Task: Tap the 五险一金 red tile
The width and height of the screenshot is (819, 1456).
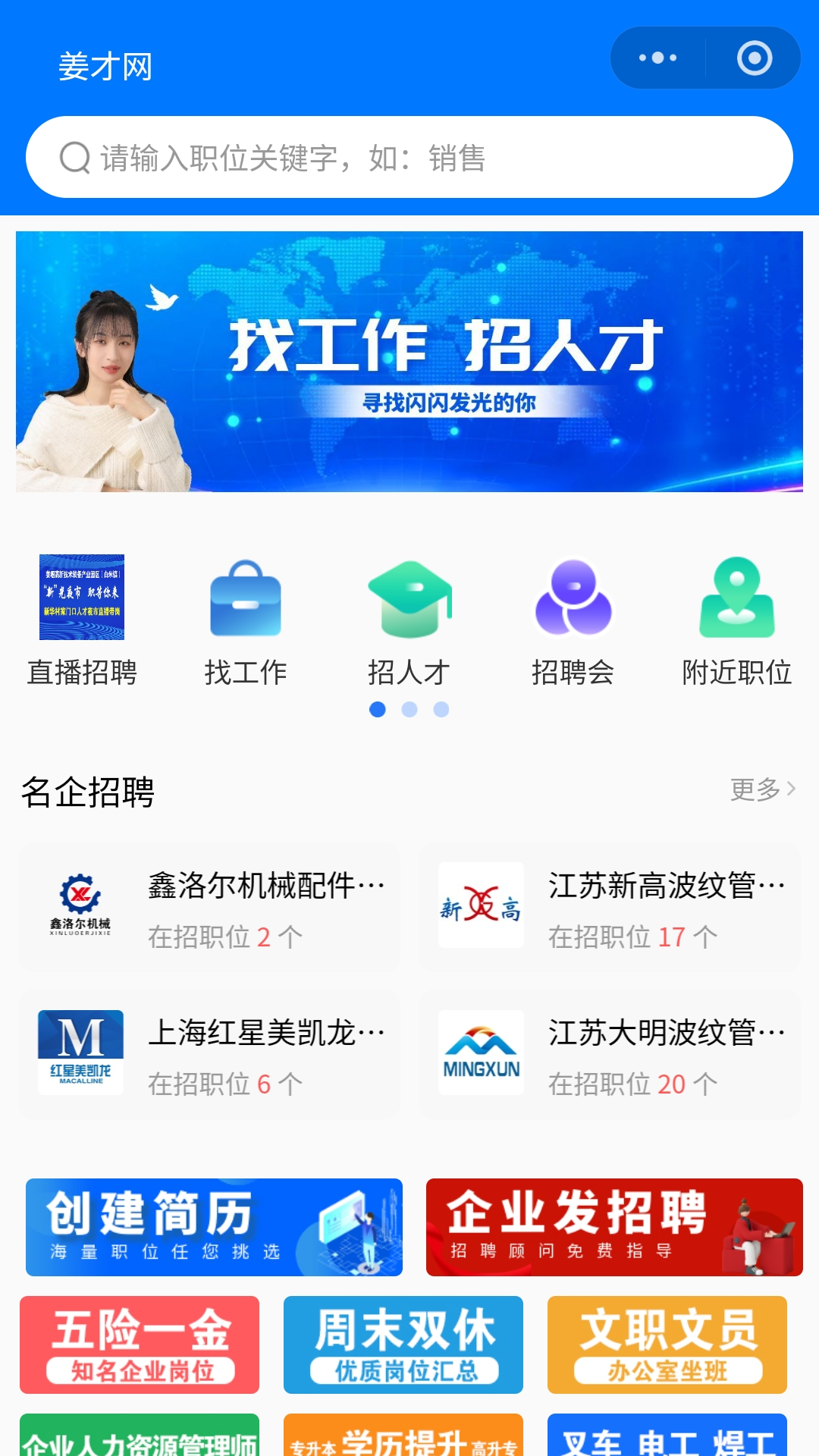Action: pos(140,1346)
